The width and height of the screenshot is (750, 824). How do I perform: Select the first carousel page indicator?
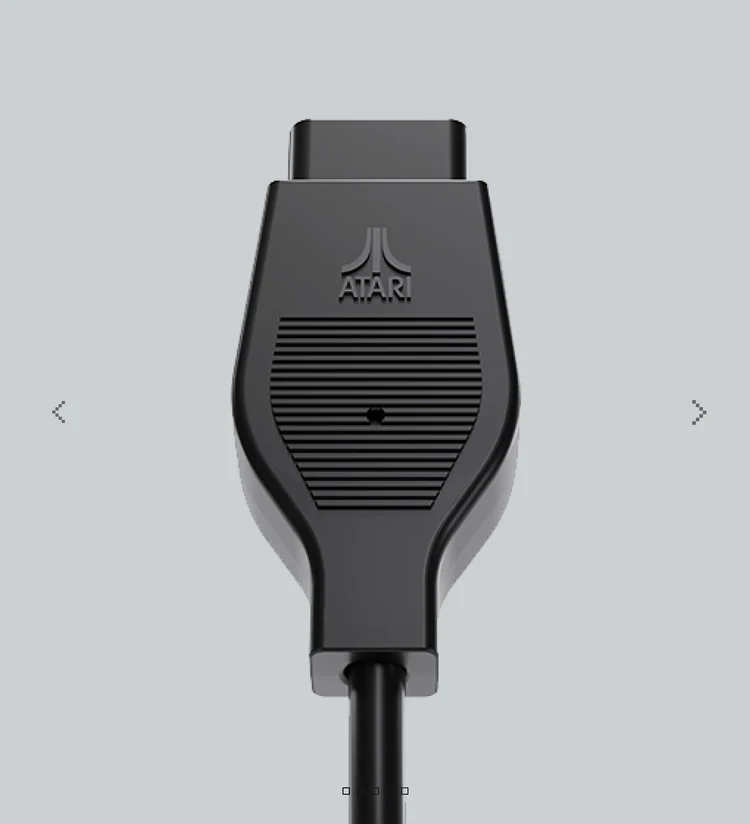click(347, 791)
